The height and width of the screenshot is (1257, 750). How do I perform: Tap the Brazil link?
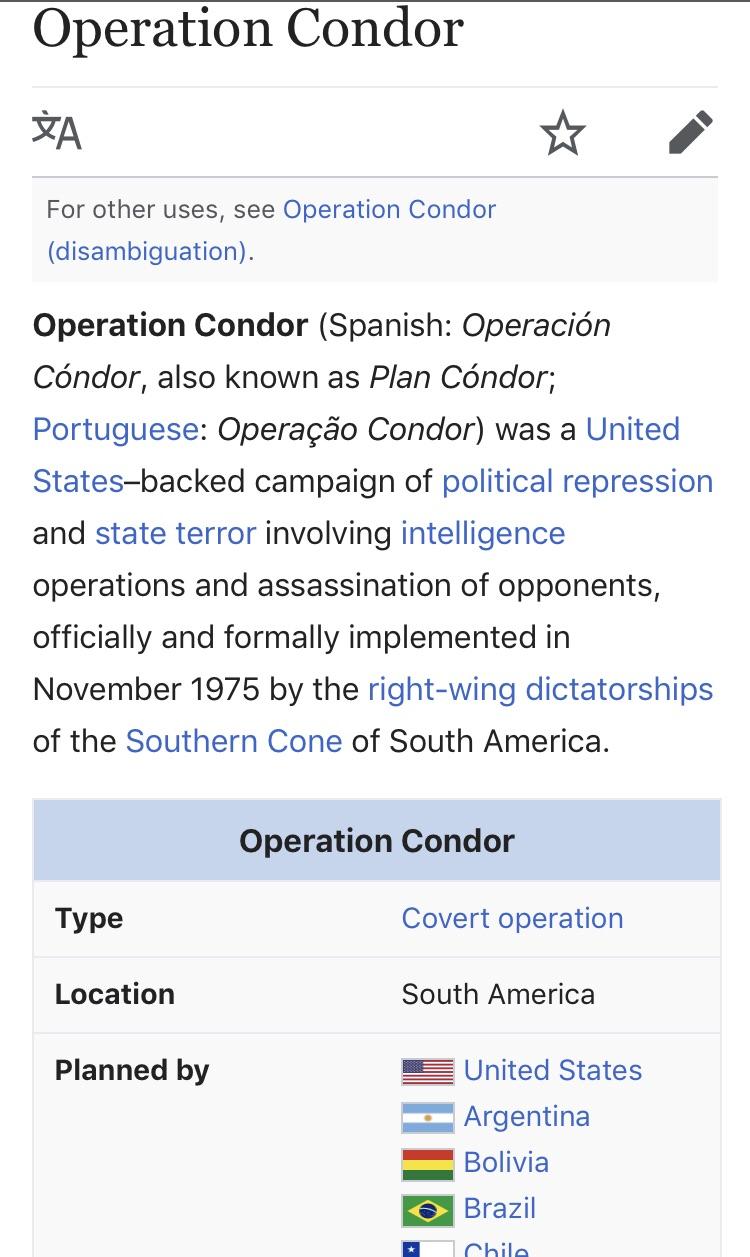(x=499, y=1208)
